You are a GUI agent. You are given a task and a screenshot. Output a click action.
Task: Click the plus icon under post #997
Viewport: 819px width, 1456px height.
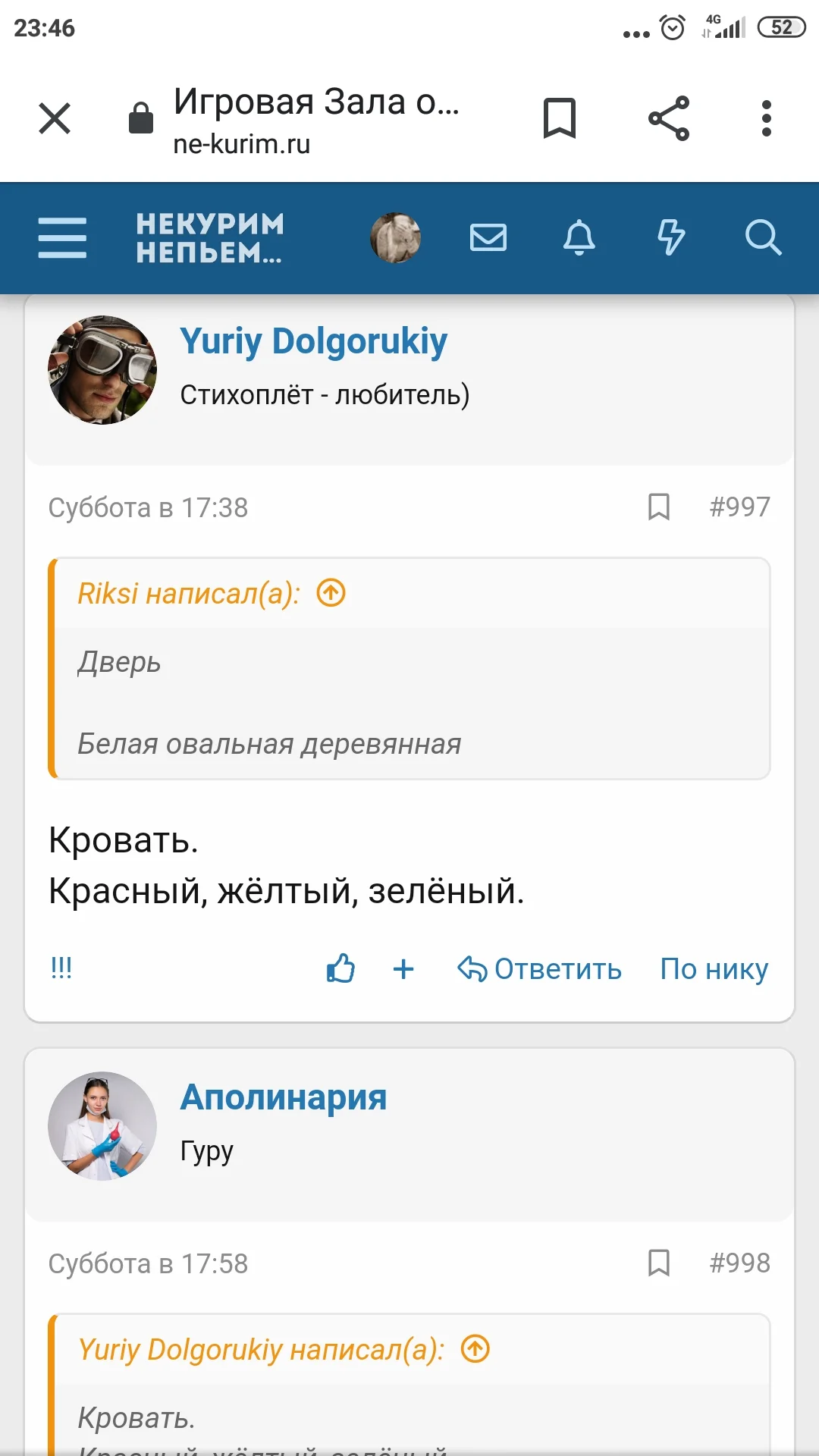click(x=403, y=968)
